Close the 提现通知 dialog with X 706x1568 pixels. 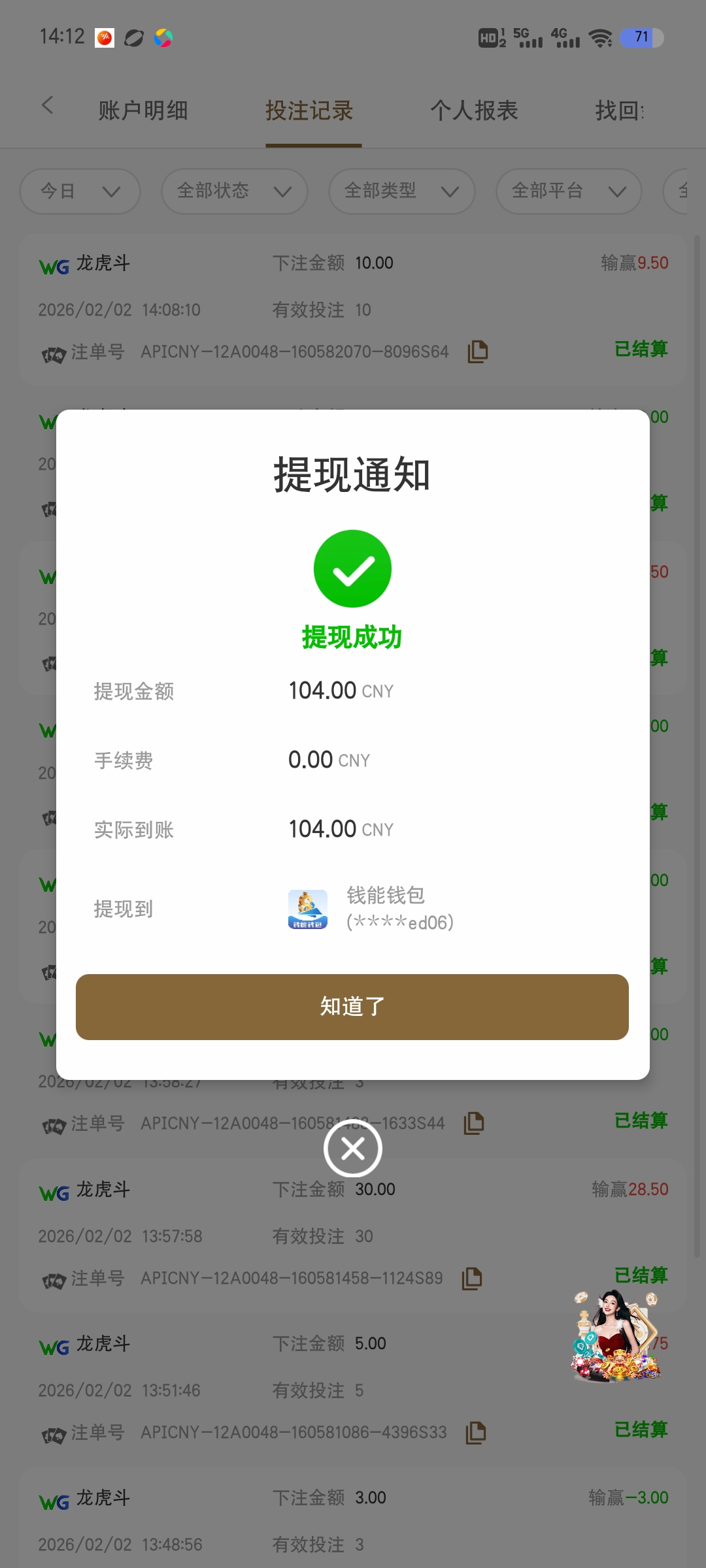(x=353, y=1149)
